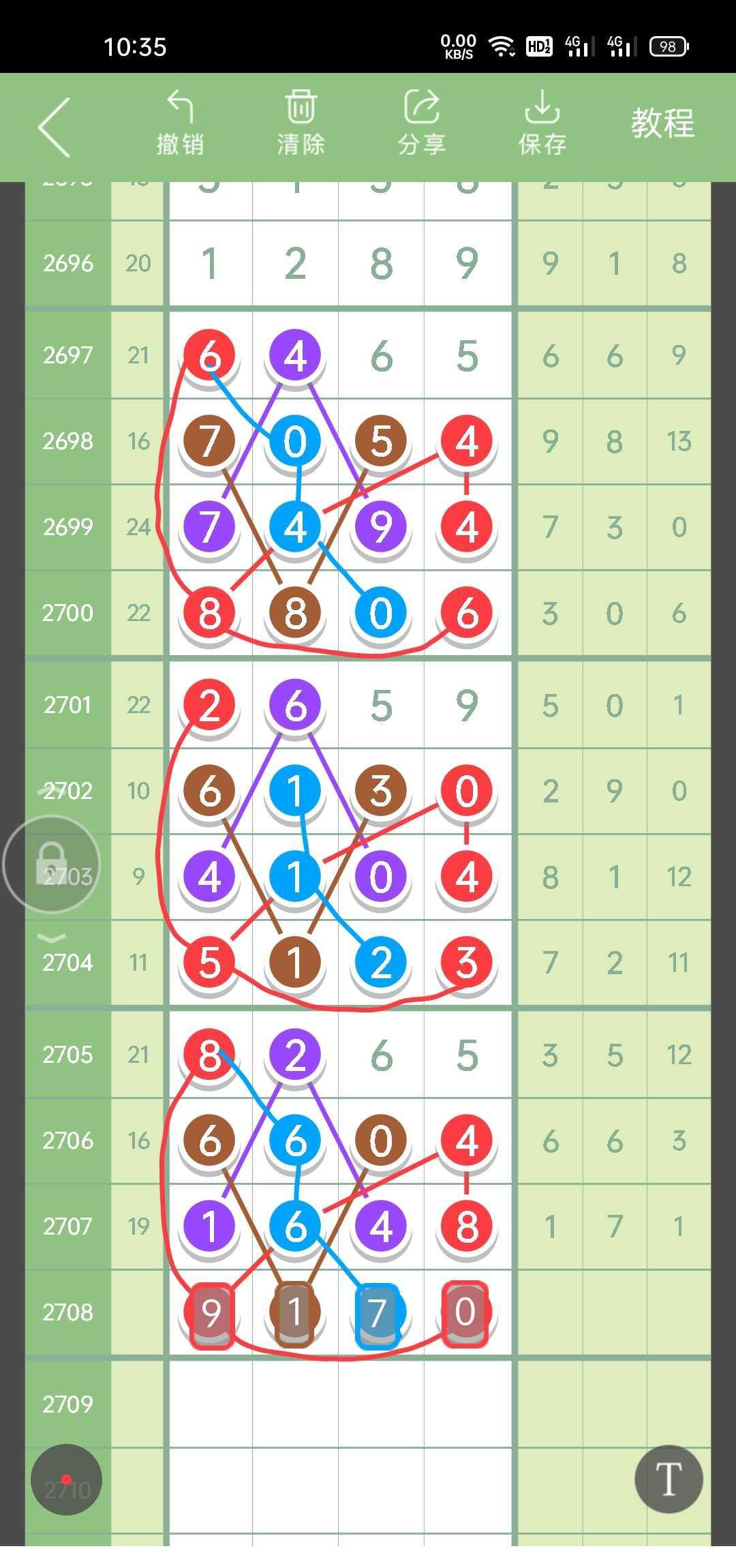Open the text tool T button
Image resolution: width=736 pixels, height=1568 pixels.
click(669, 1479)
